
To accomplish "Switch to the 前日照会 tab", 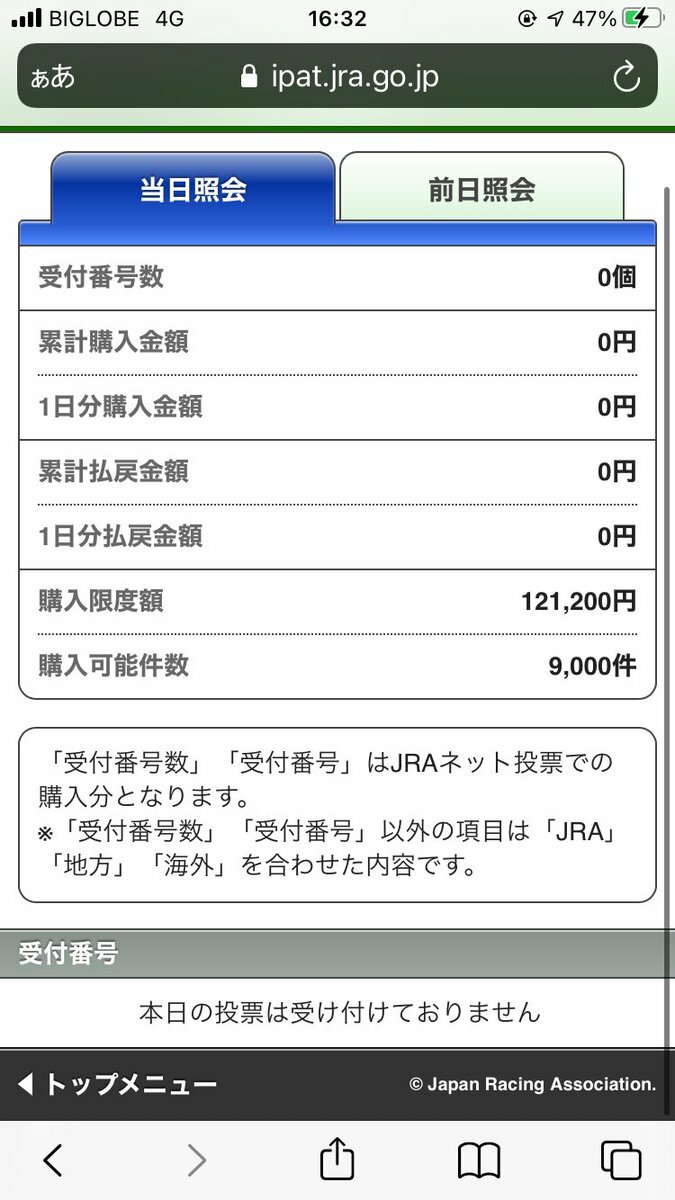I will point(482,188).
